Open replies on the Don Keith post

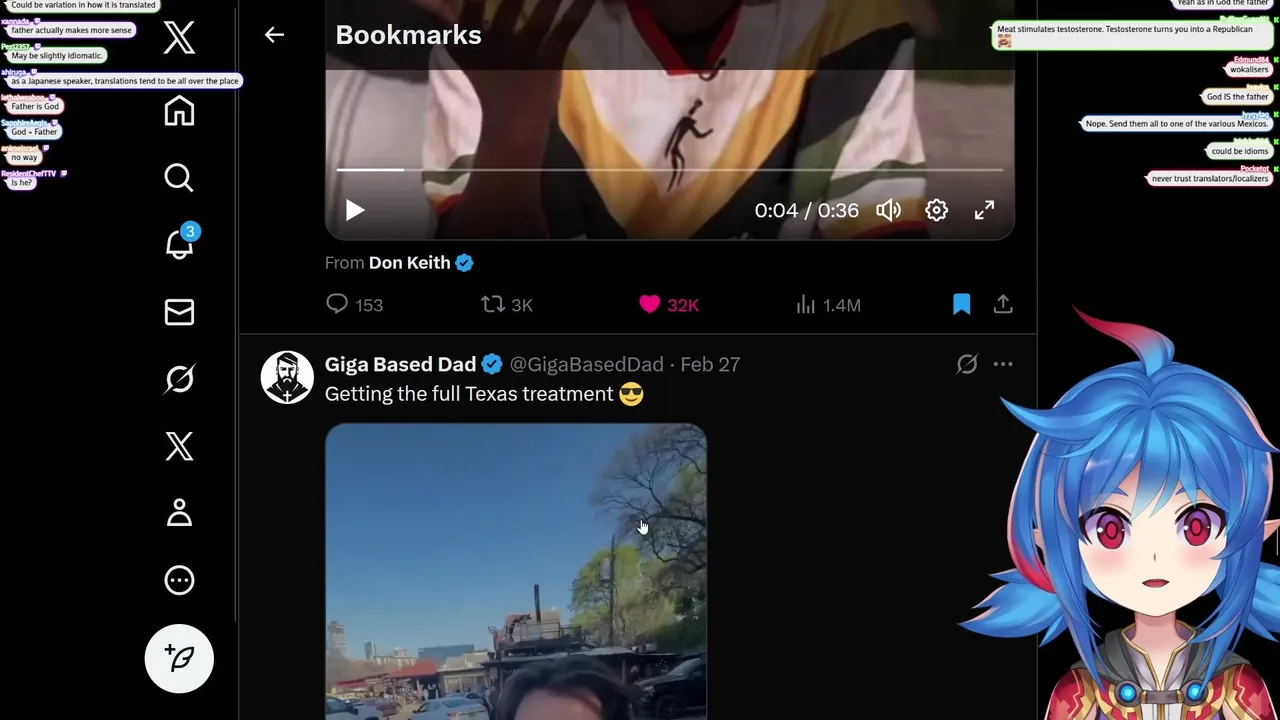click(x=354, y=305)
